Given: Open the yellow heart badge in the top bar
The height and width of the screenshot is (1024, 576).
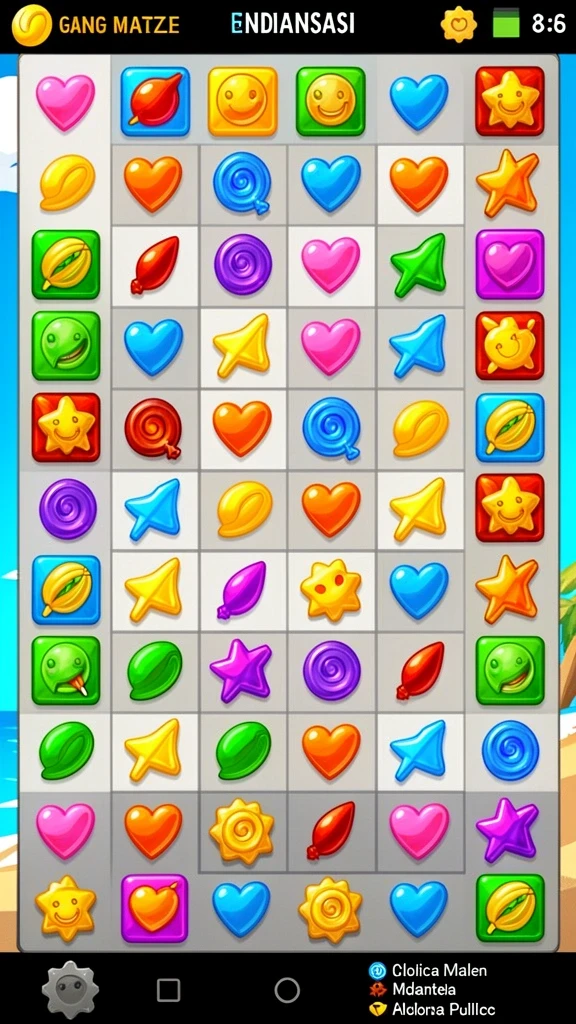Looking at the screenshot, I should pos(458,25).
